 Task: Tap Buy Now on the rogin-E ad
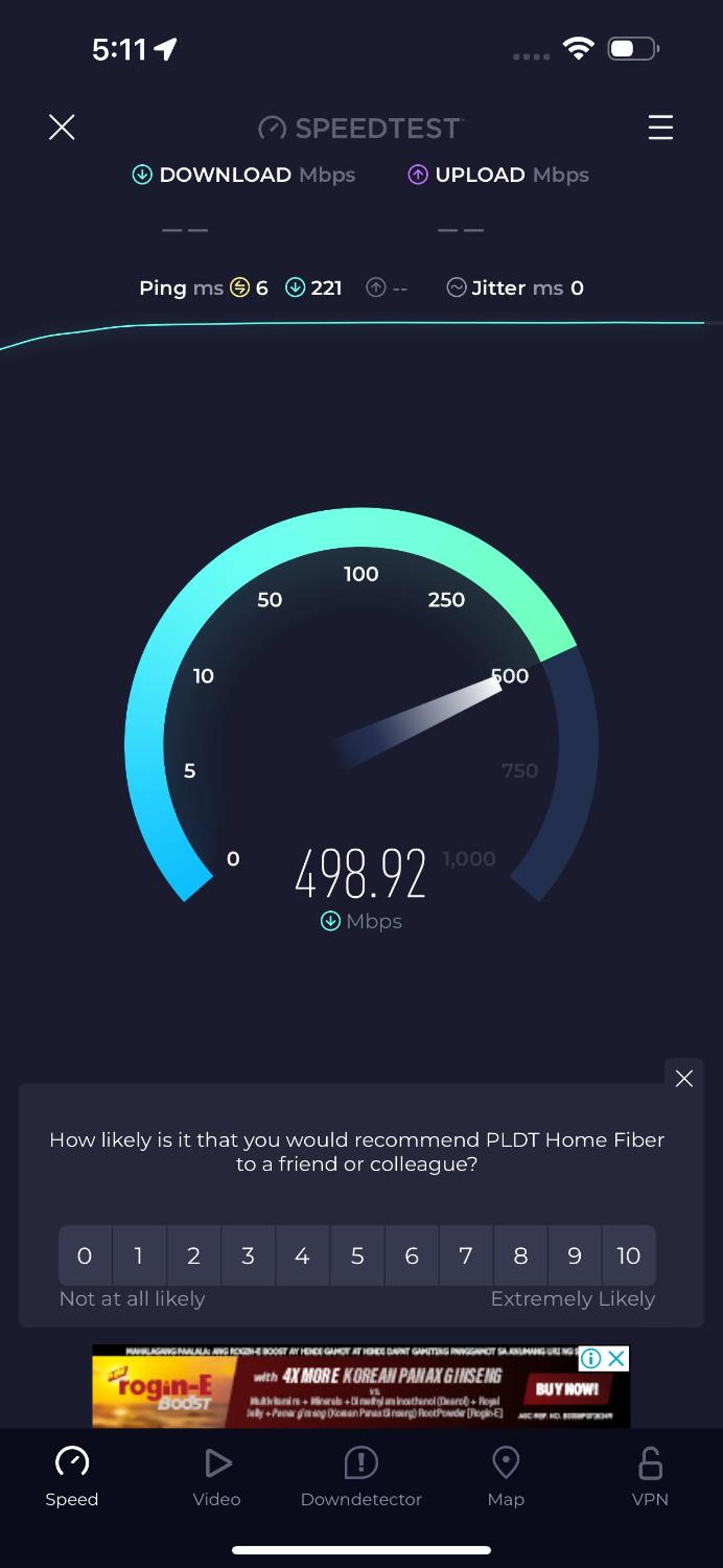pos(567,1389)
